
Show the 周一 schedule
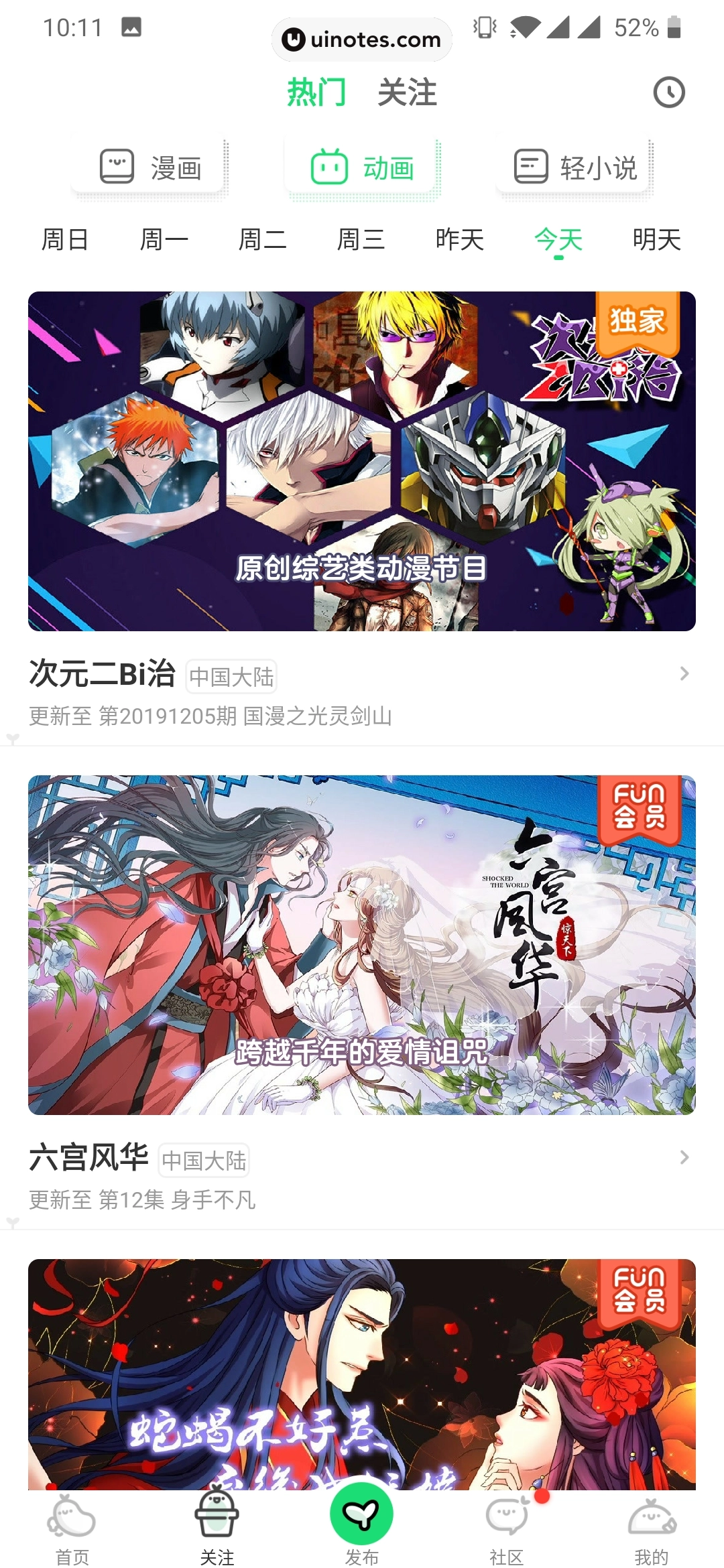coord(164,240)
